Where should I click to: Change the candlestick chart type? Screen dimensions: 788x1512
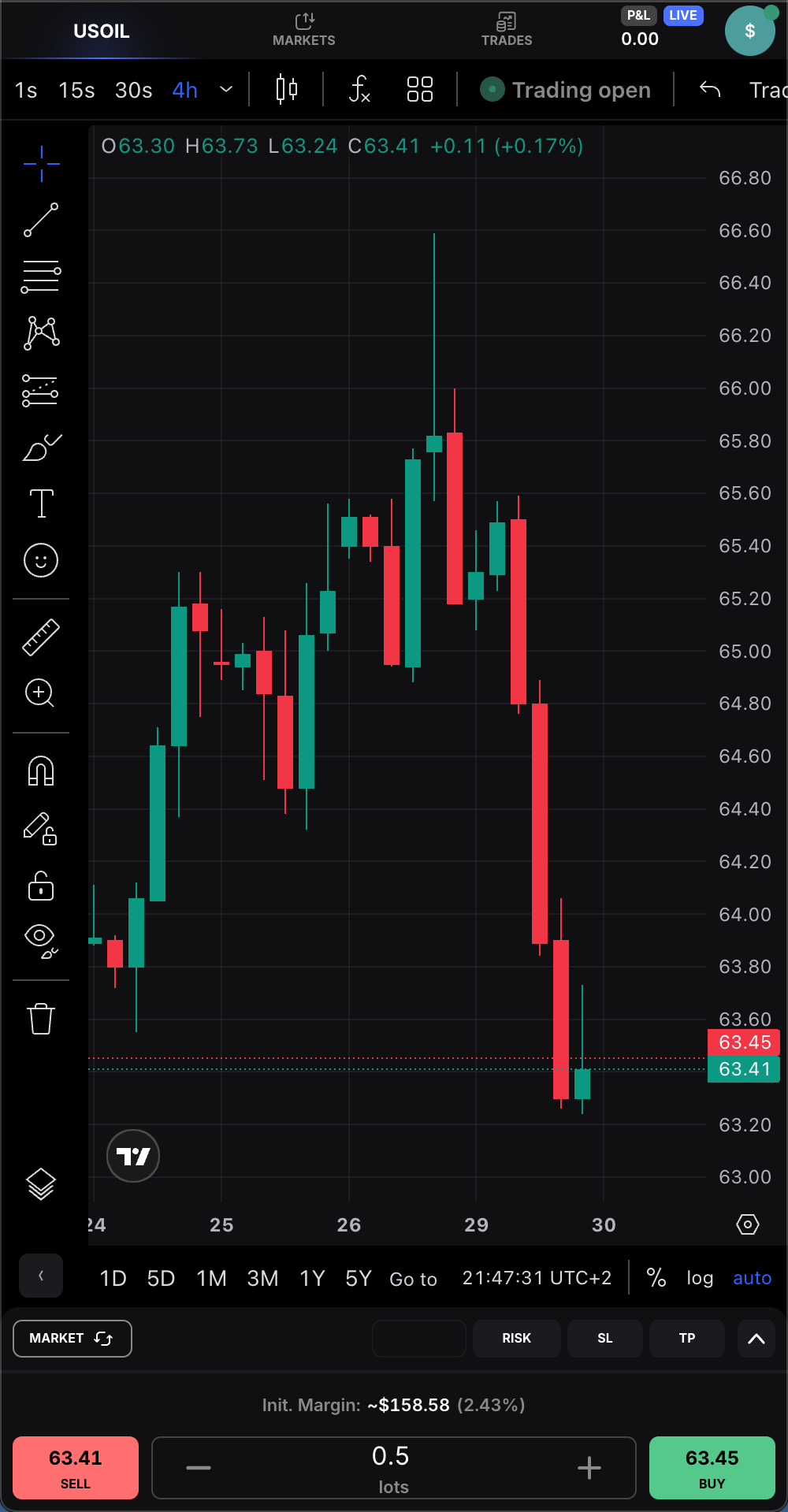pos(287,90)
